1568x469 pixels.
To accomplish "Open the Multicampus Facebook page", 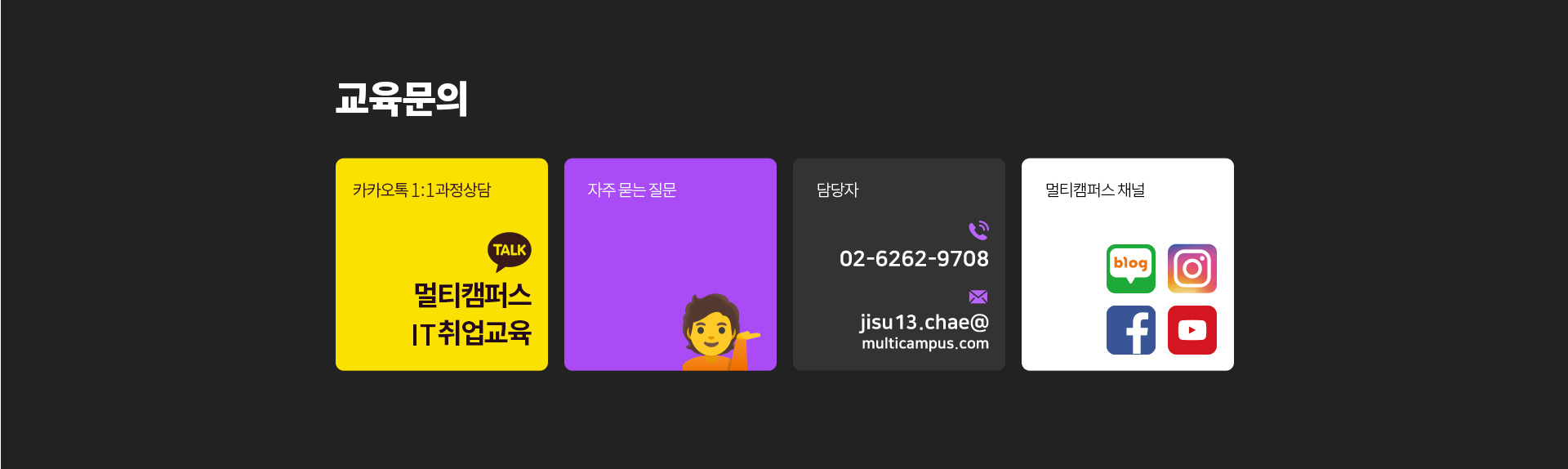I will [1130, 330].
